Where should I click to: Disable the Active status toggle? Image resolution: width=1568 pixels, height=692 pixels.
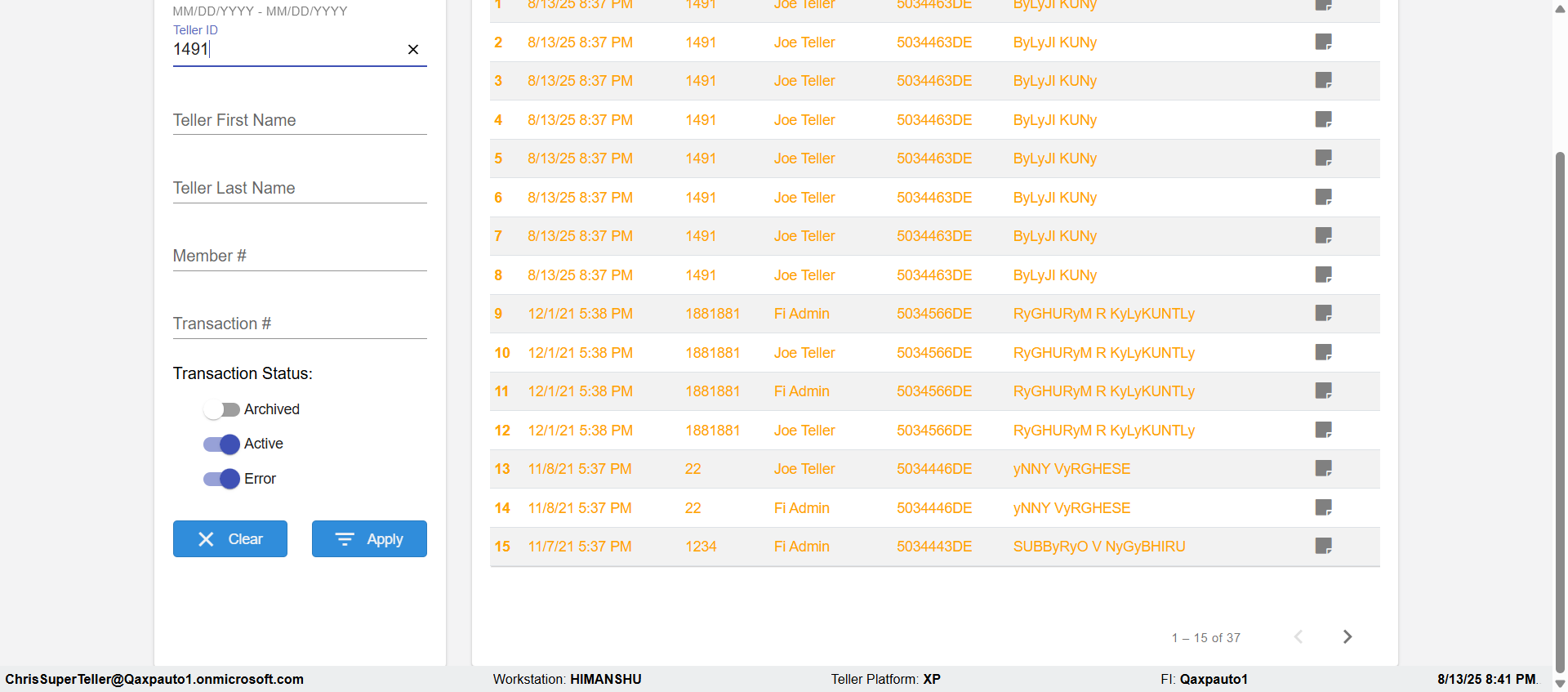click(x=221, y=444)
